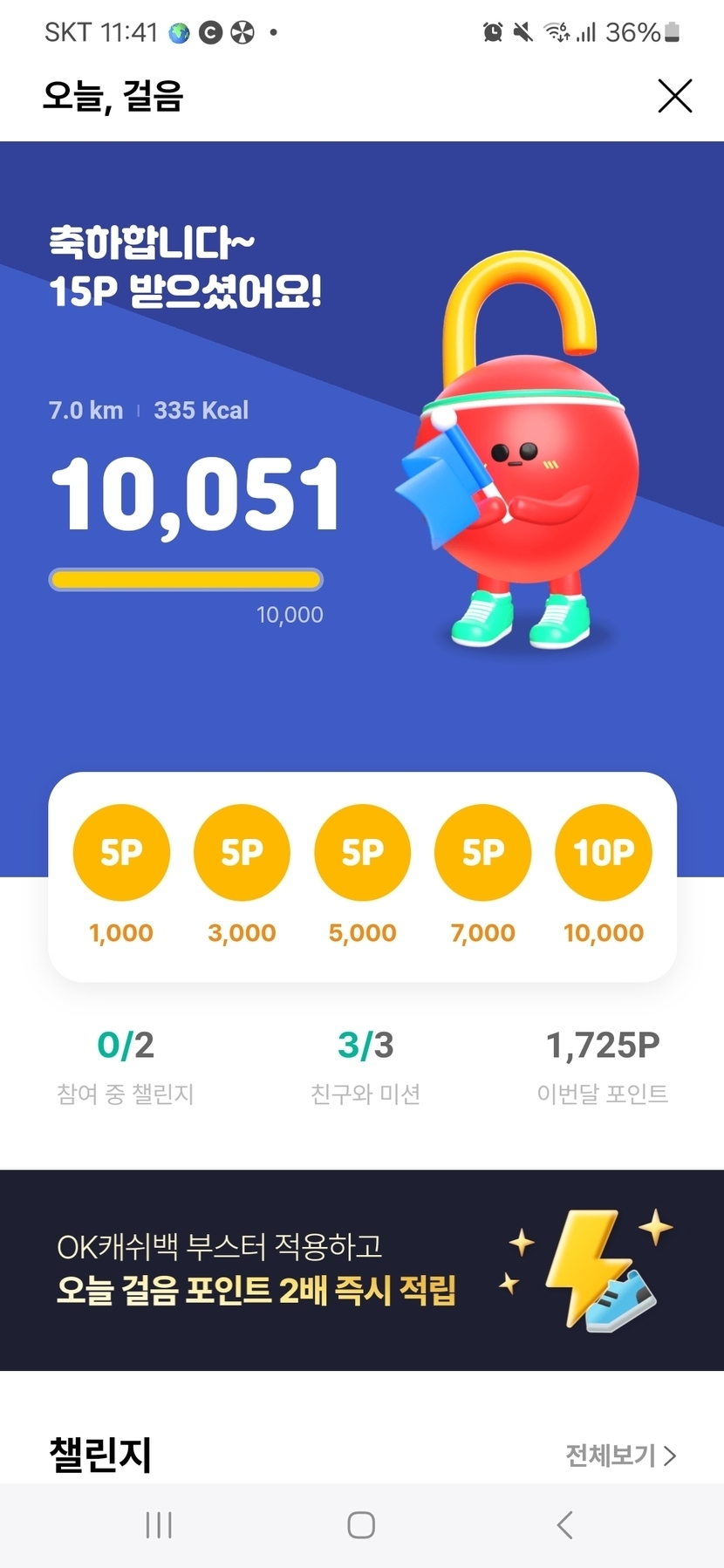
Task: Open the OK캐쉬백 부스터 banner
Action: pos(362,1269)
